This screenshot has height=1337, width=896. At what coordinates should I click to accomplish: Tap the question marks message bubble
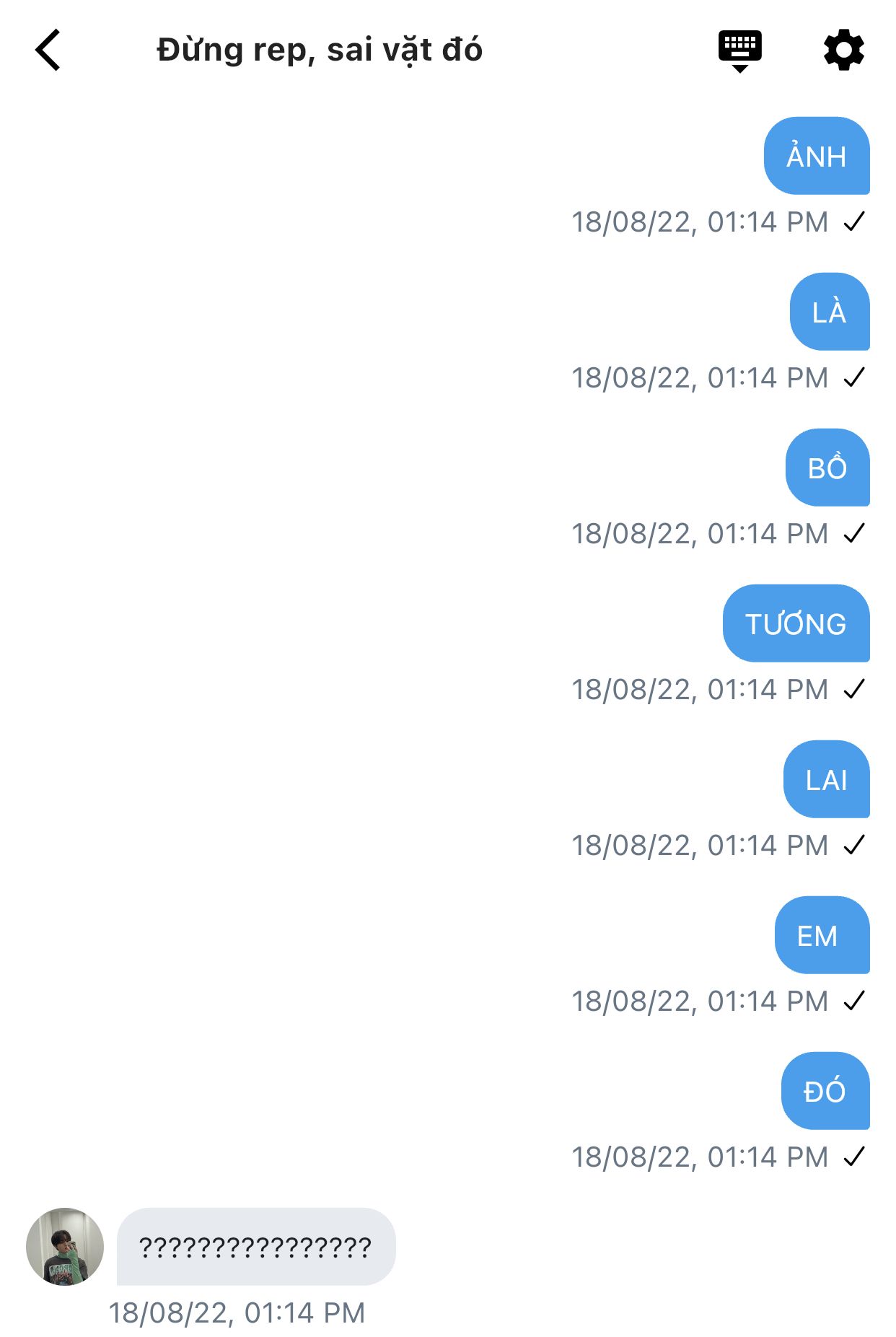click(x=255, y=1246)
